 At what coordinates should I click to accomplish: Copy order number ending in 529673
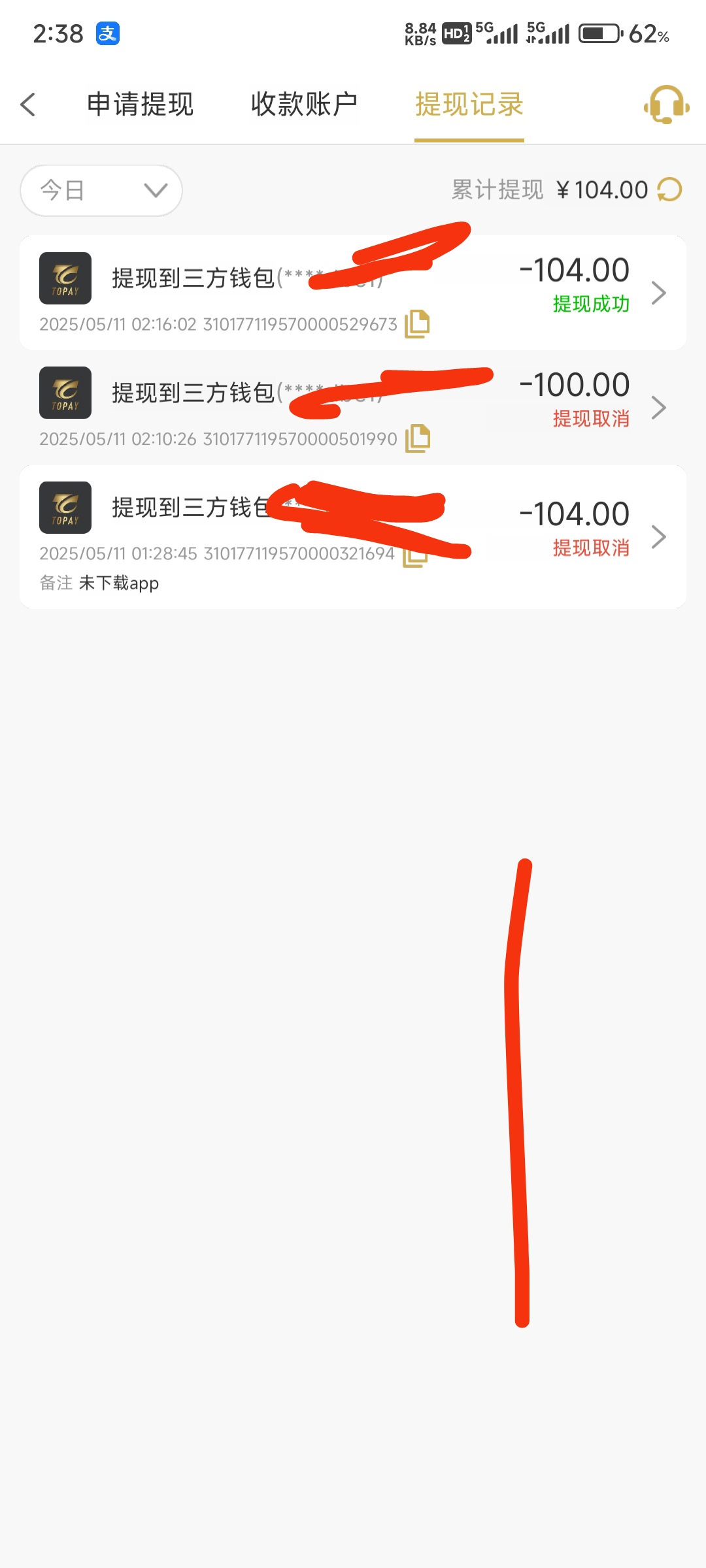pos(417,324)
